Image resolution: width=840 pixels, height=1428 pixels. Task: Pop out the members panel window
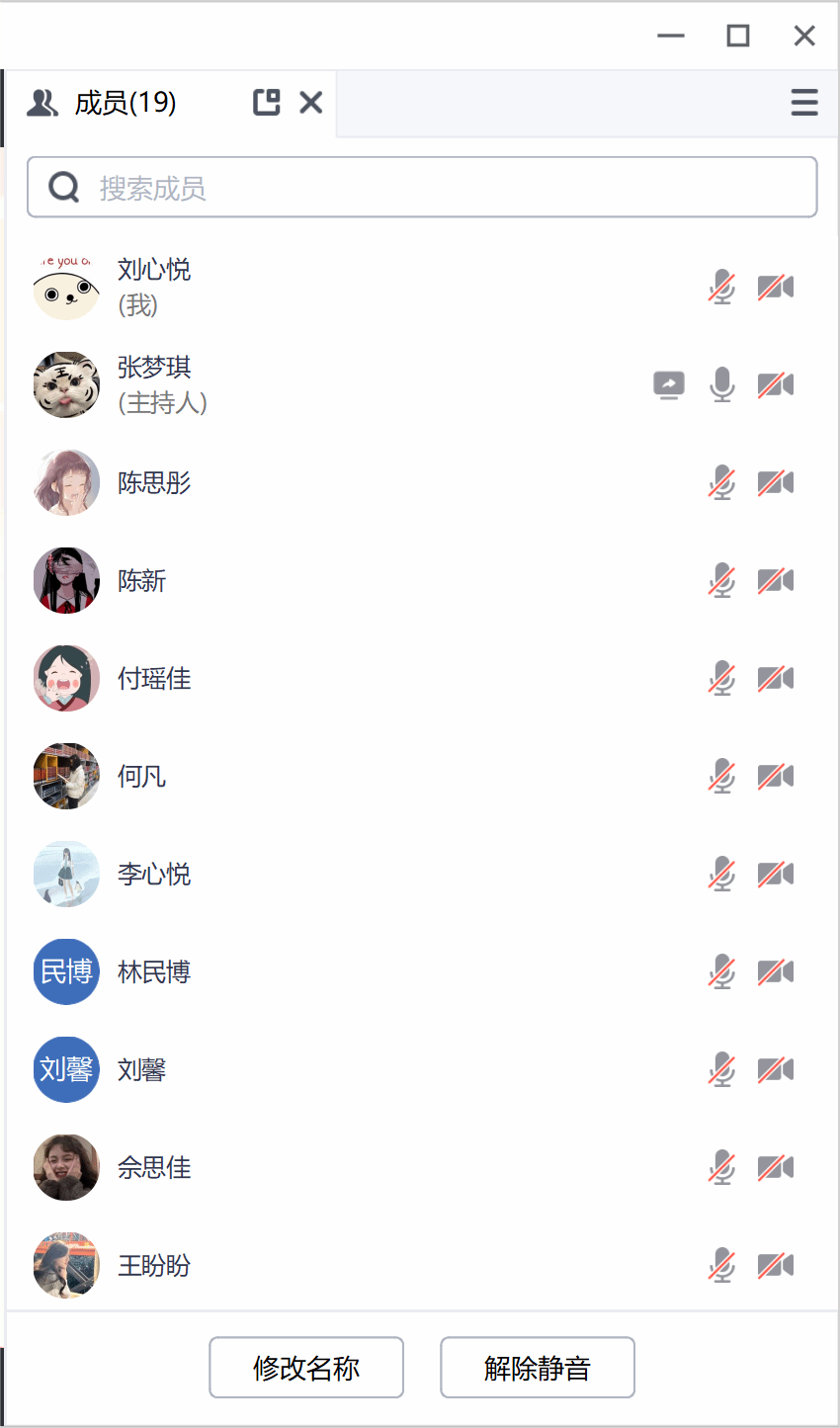click(267, 103)
